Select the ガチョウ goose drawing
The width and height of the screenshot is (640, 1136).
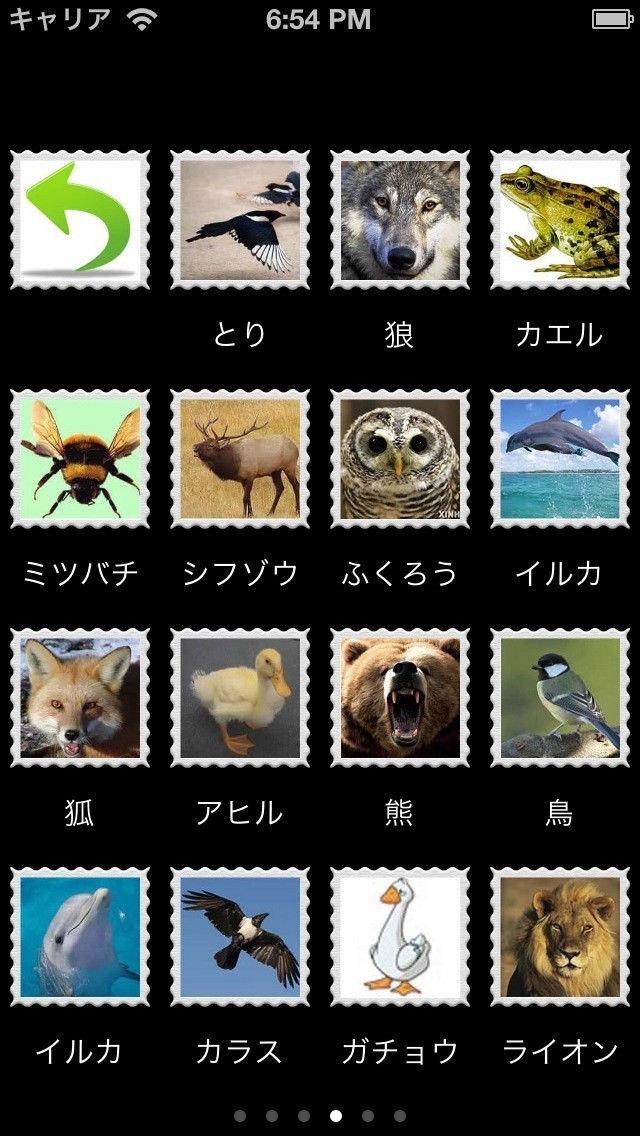[400, 937]
